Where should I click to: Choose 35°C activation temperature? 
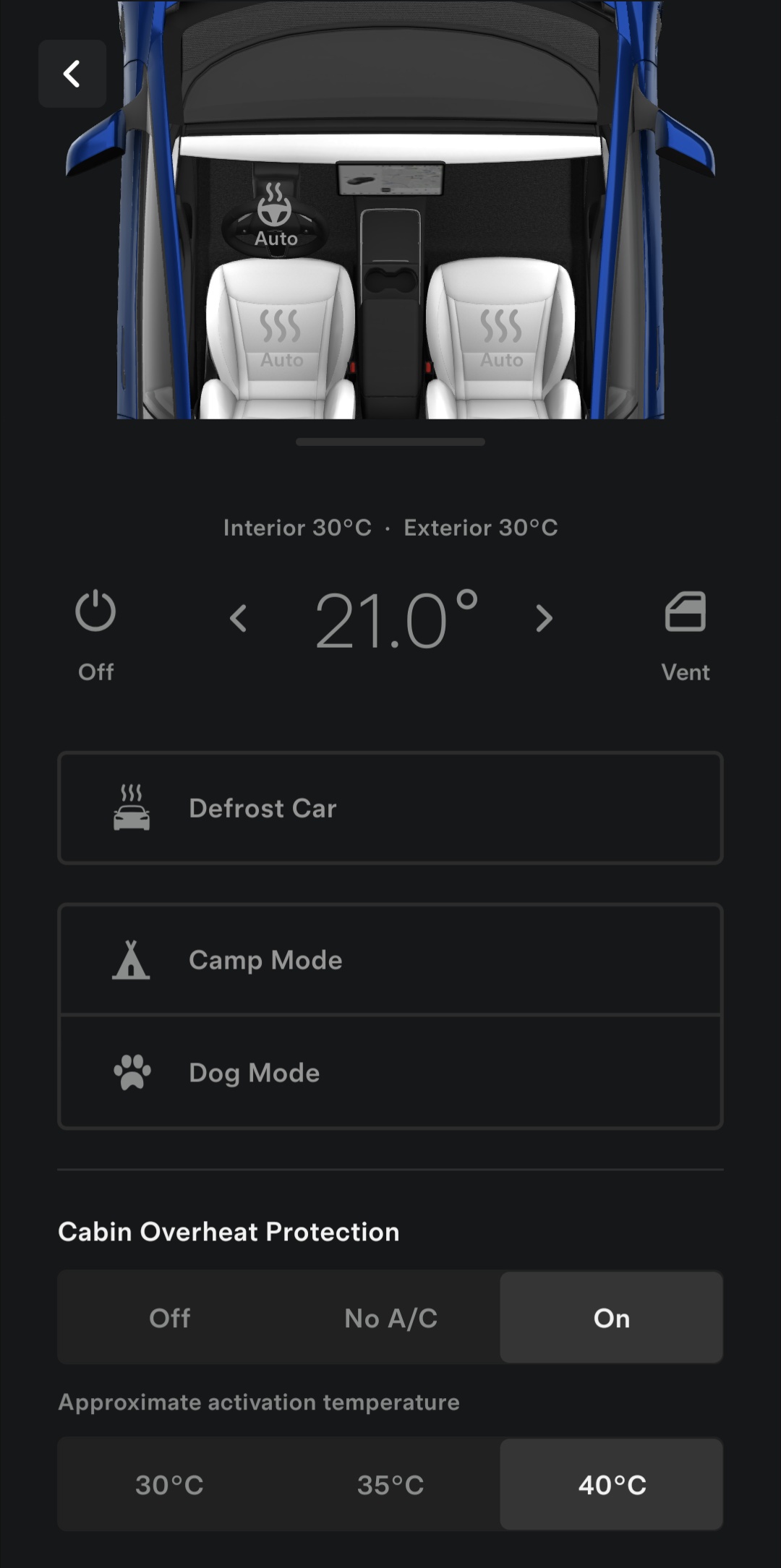coord(390,1484)
